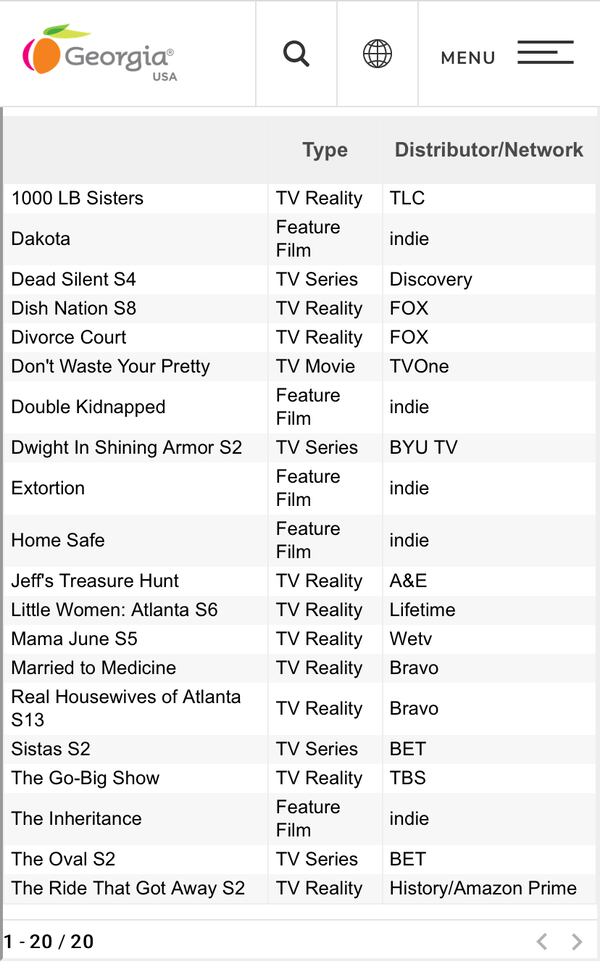The height and width of the screenshot is (972, 600).
Task: Go to the next page of results
Action: pos(577,941)
